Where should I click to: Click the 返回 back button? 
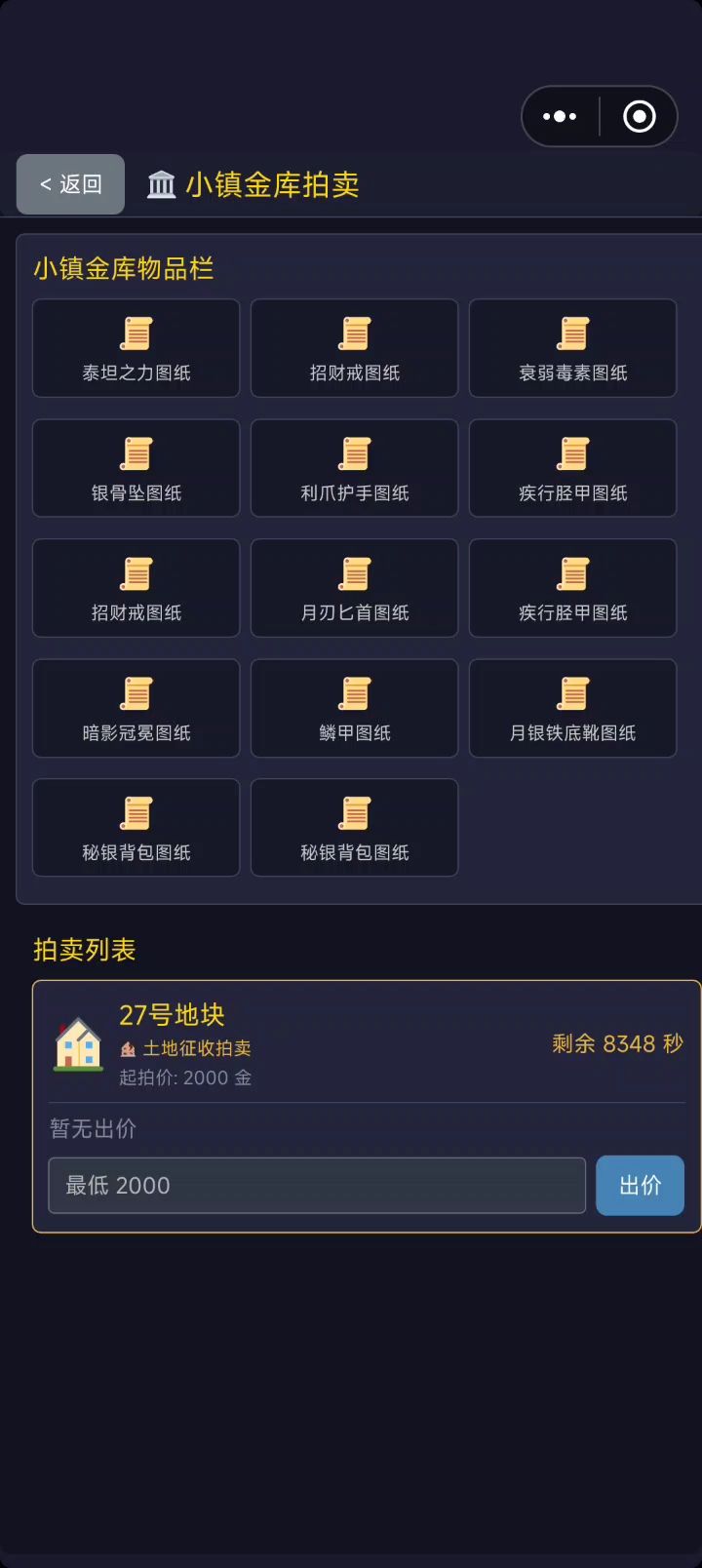click(69, 184)
